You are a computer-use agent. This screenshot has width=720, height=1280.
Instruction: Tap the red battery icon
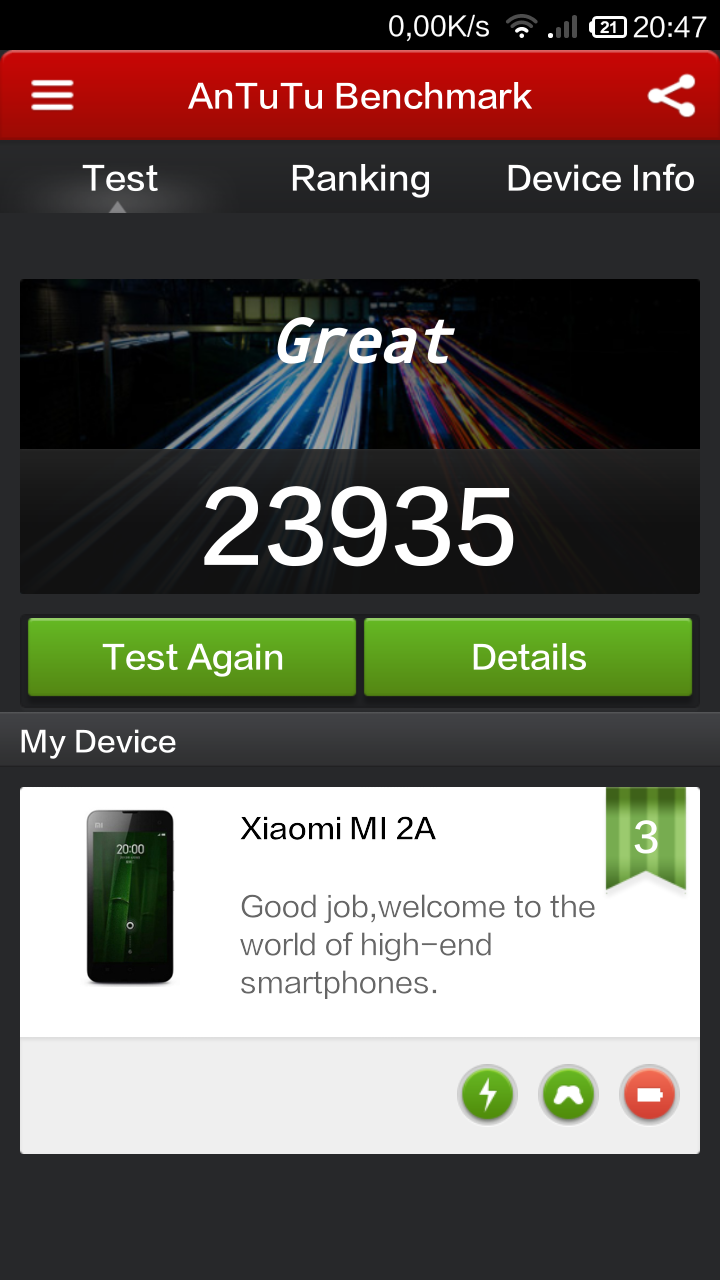649,1094
